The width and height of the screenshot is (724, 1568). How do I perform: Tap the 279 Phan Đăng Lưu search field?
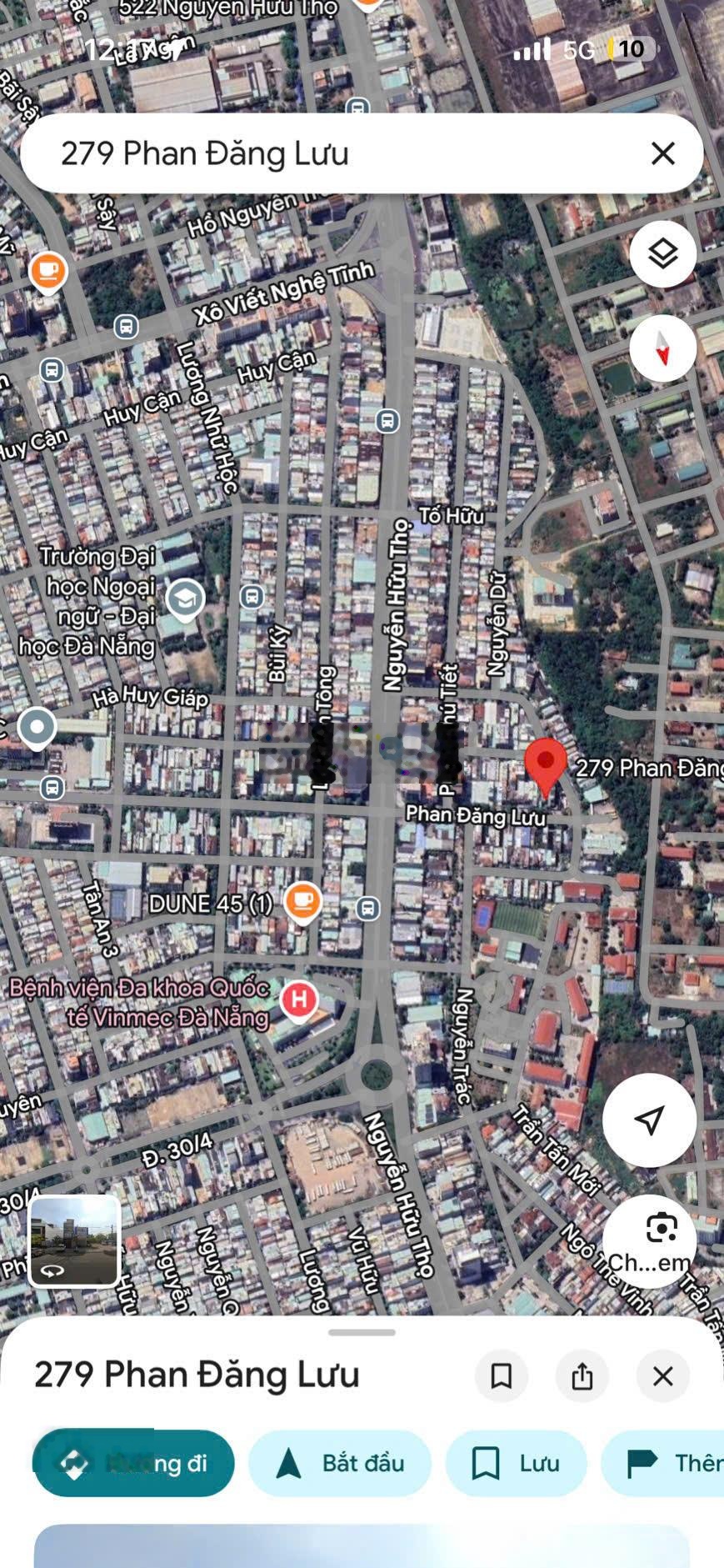click(x=333, y=153)
